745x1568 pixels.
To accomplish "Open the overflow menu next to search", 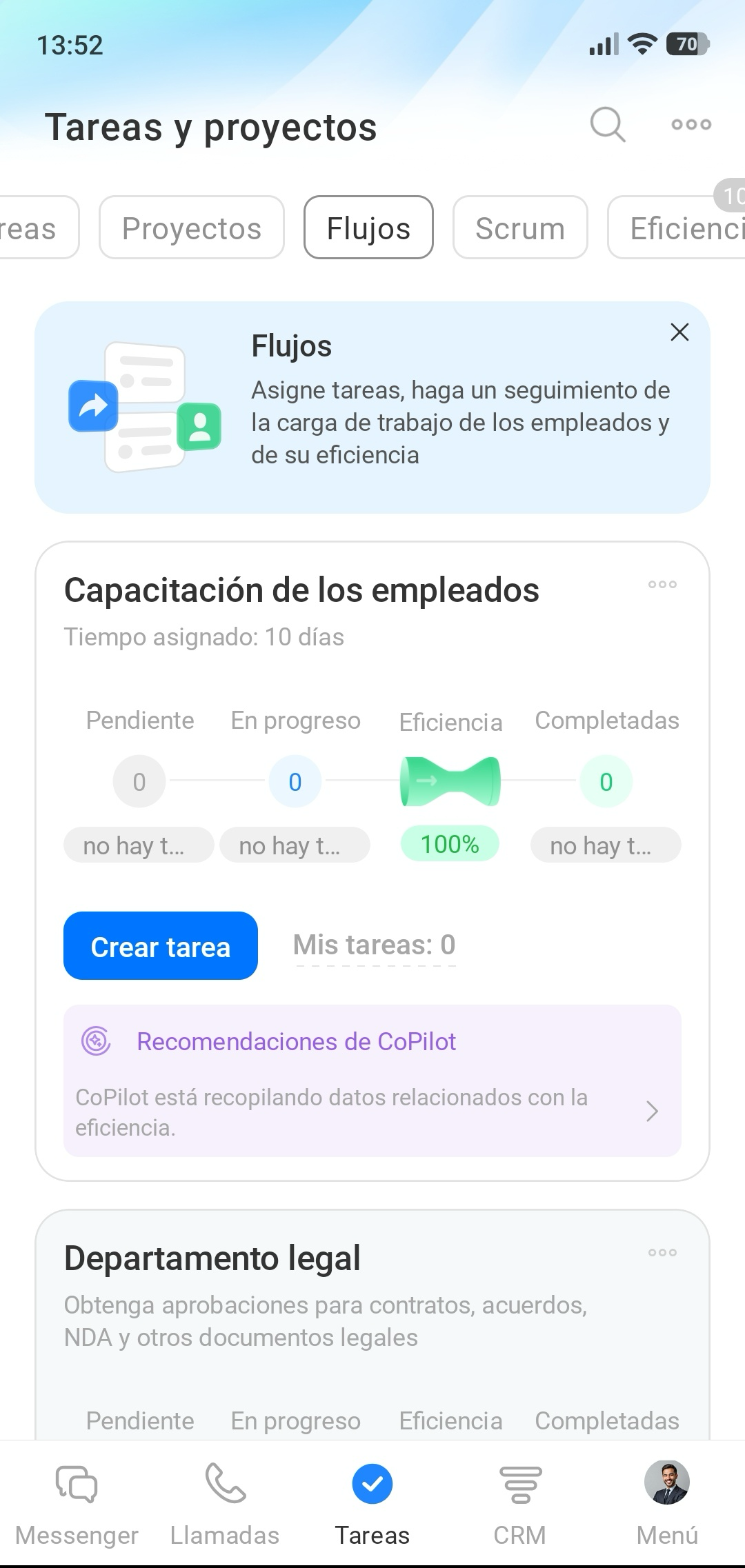I will (x=691, y=125).
